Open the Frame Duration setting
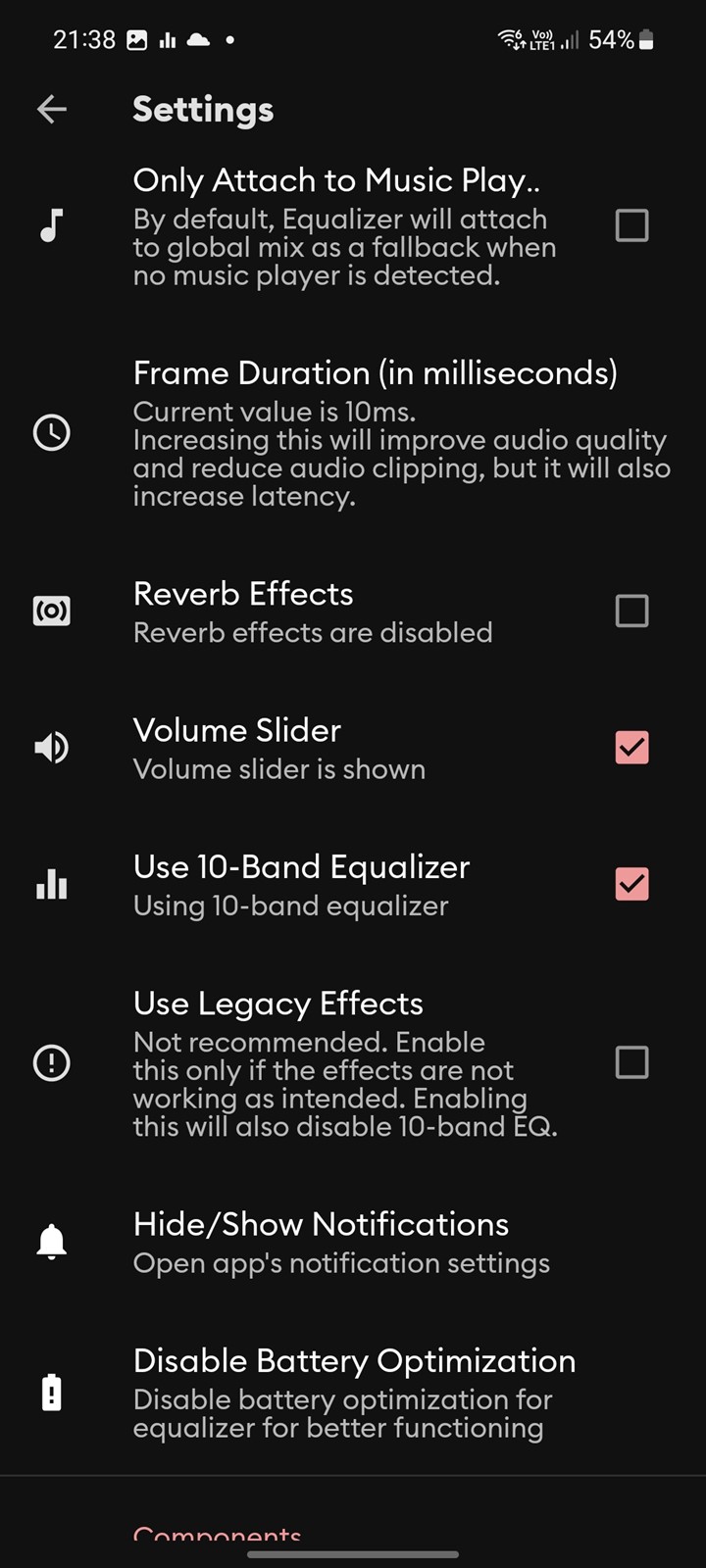 point(353,432)
